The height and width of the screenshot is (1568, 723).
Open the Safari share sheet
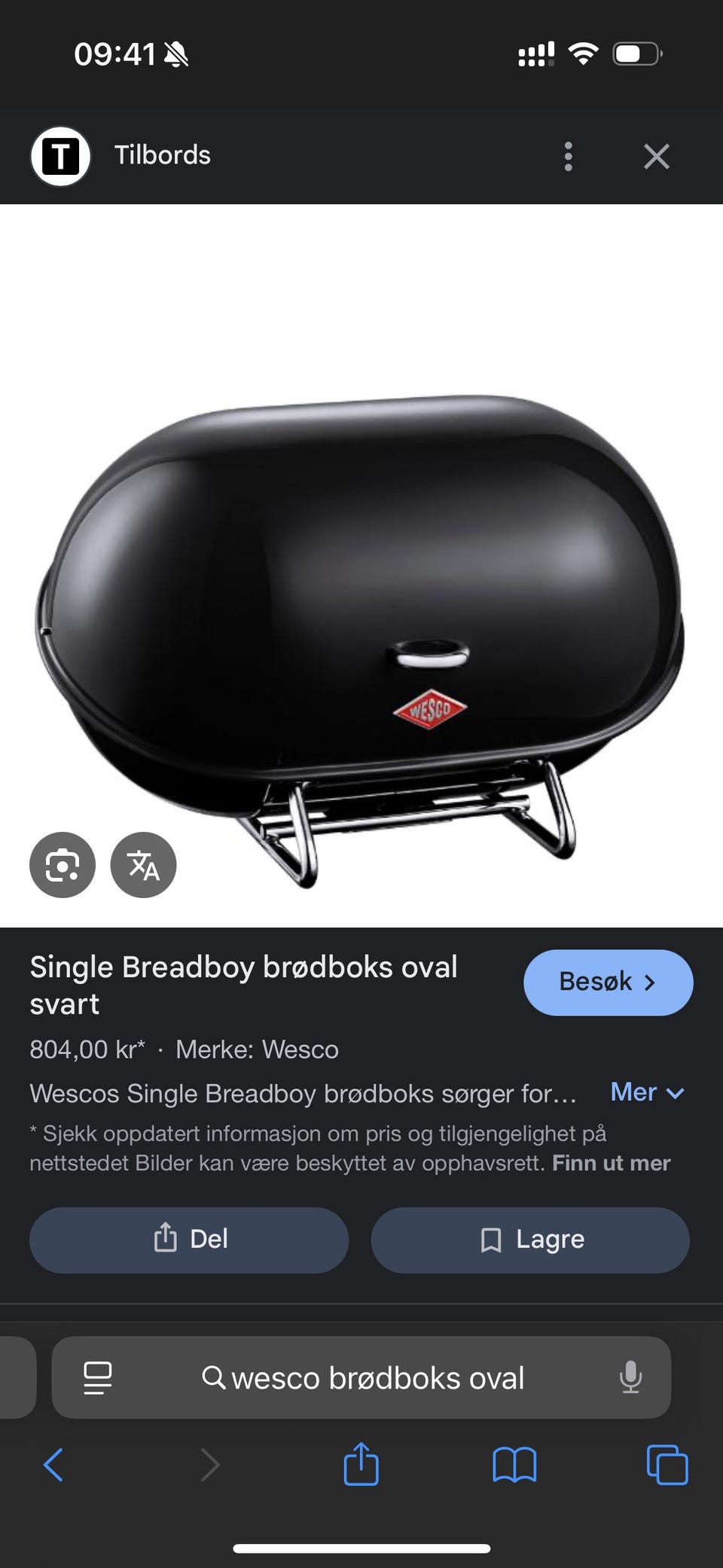point(361,1464)
